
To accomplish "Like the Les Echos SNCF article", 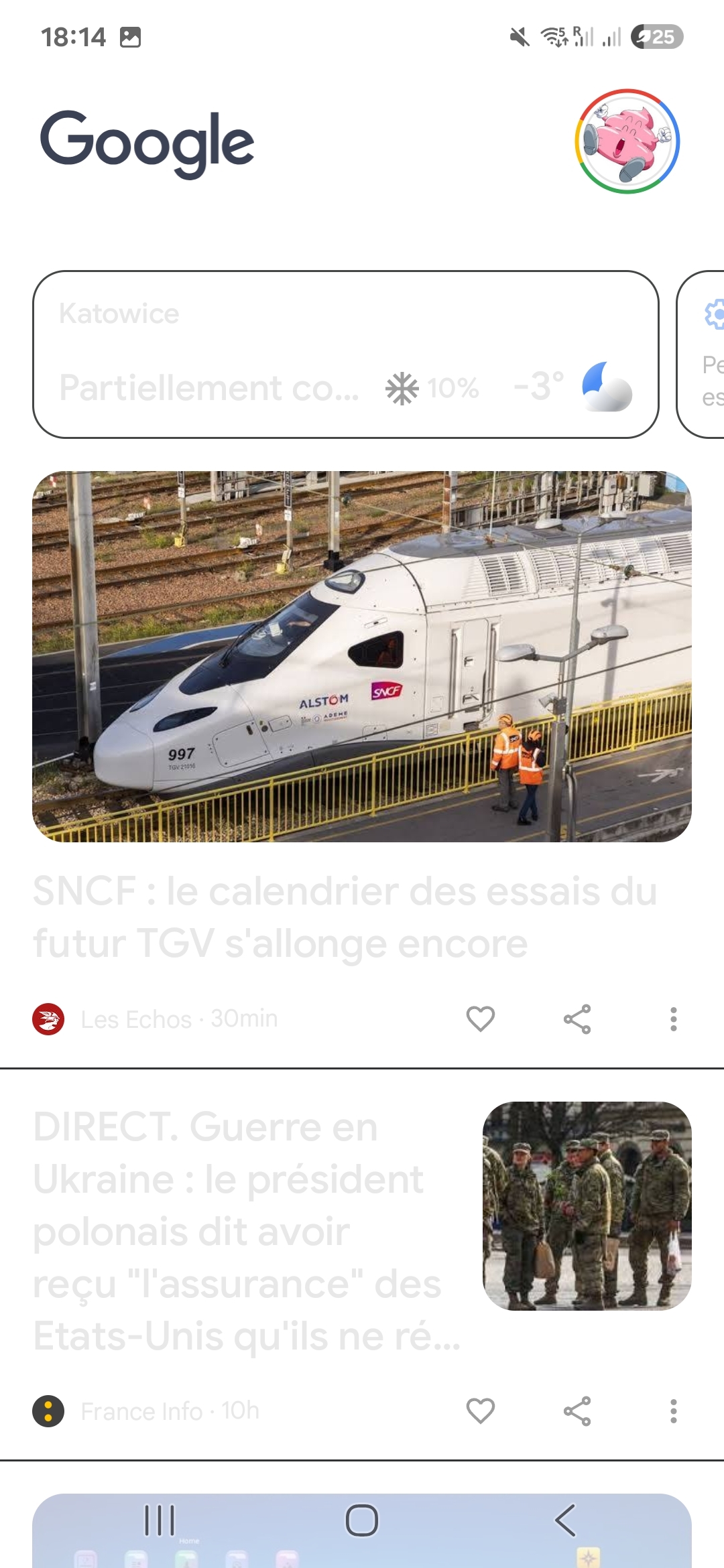I will click(x=480, y=1019).
